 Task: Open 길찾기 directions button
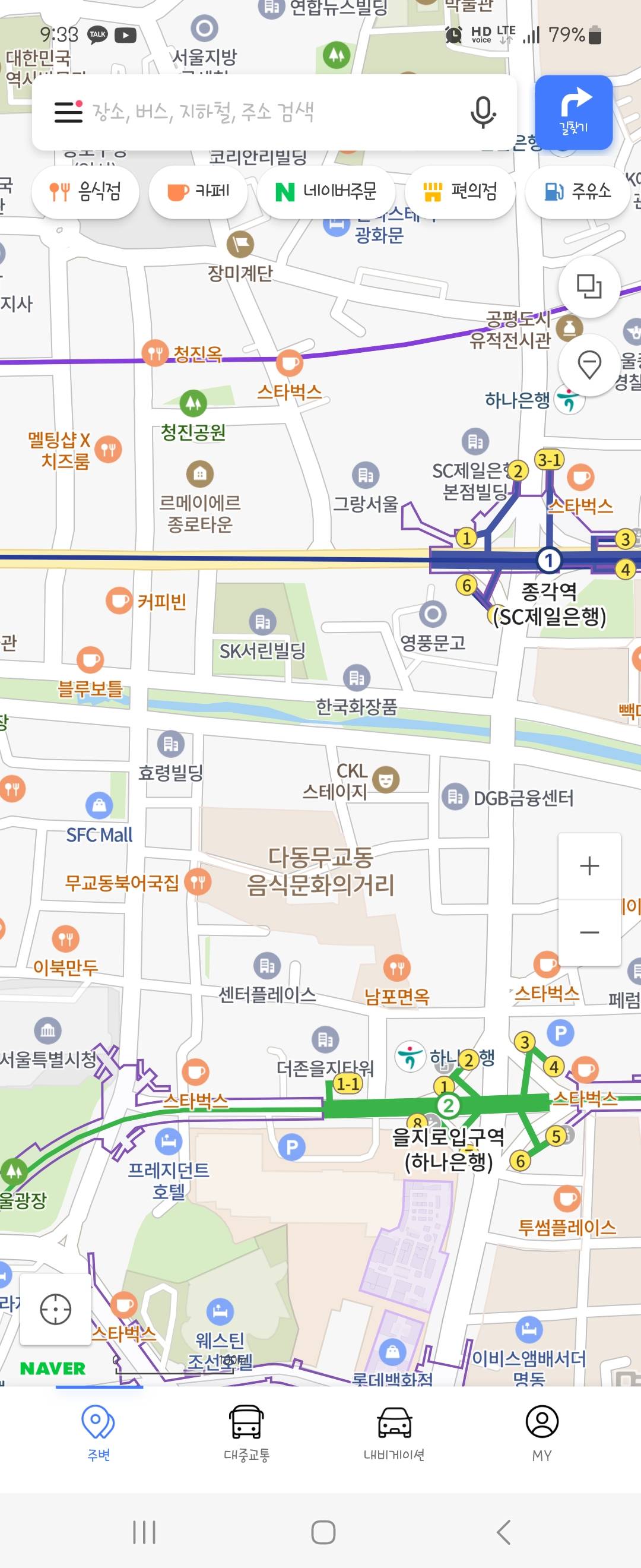[573, 112]
